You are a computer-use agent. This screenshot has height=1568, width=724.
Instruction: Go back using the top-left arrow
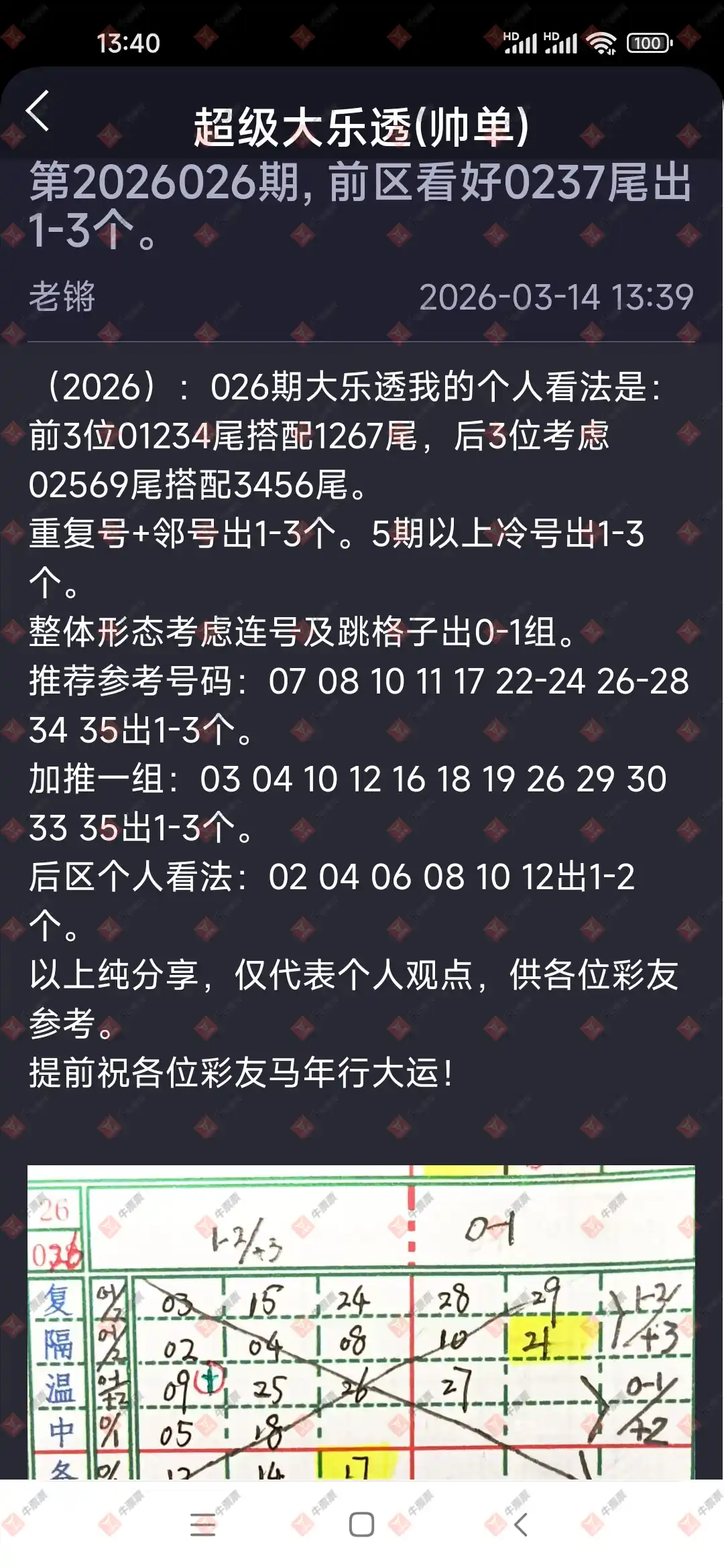(38, 111)
